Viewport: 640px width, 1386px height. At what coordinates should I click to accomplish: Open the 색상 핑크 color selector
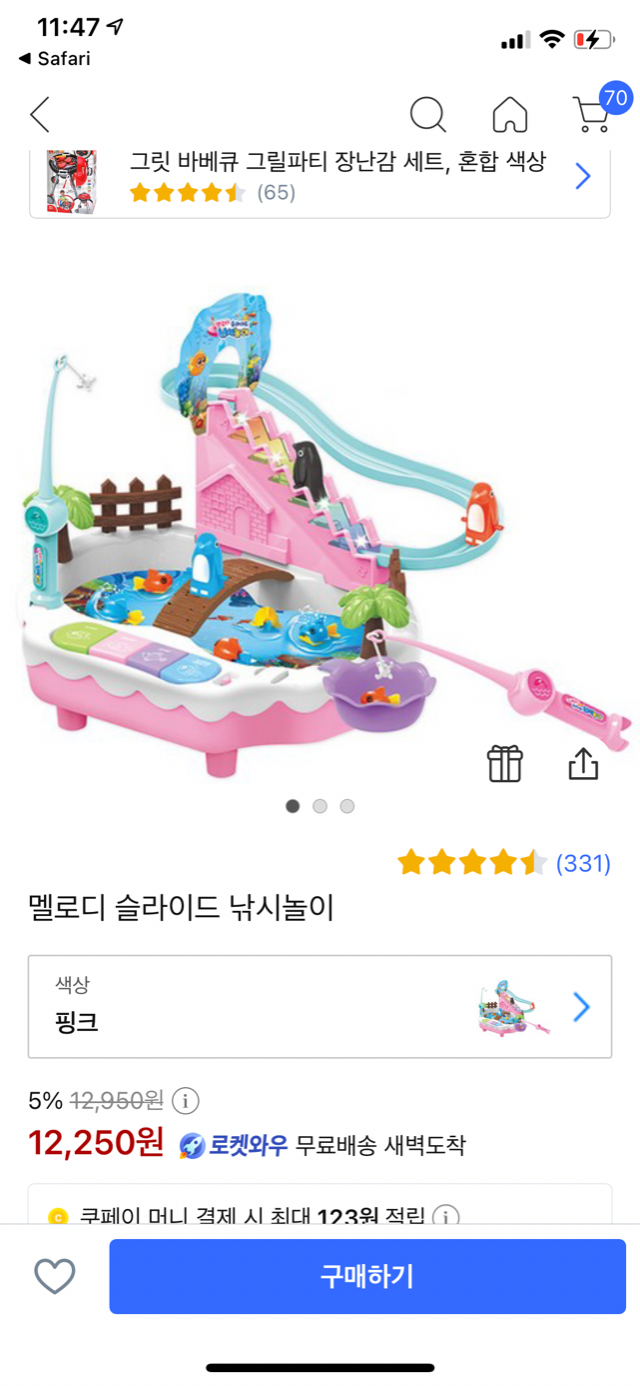click(320, 1007)
